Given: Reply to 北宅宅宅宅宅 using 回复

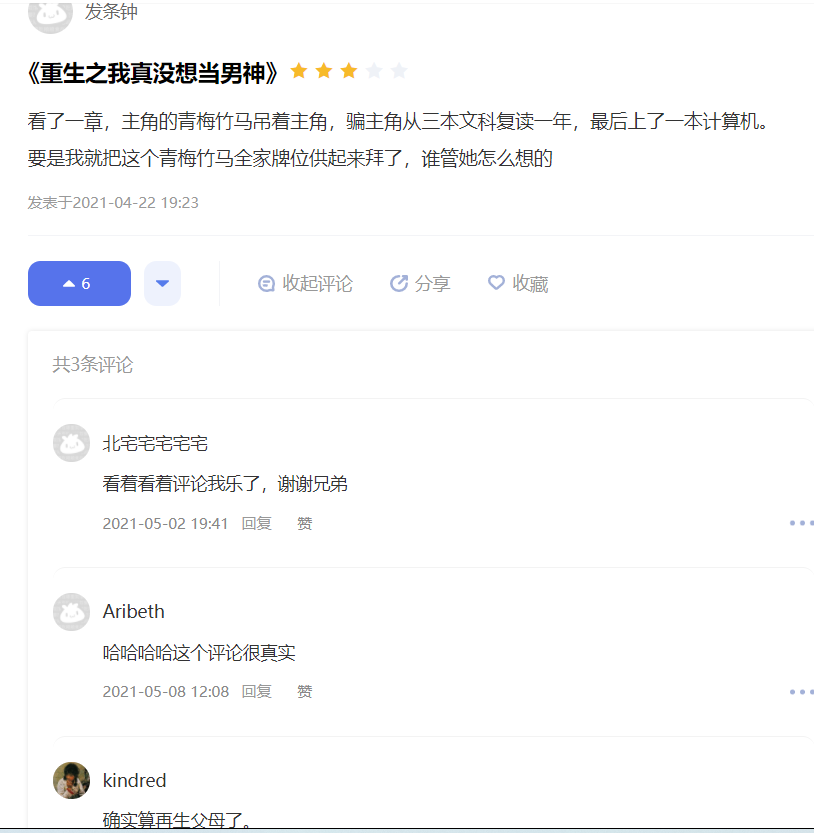Looking at the screenshot, I should (x=257, y=523).
